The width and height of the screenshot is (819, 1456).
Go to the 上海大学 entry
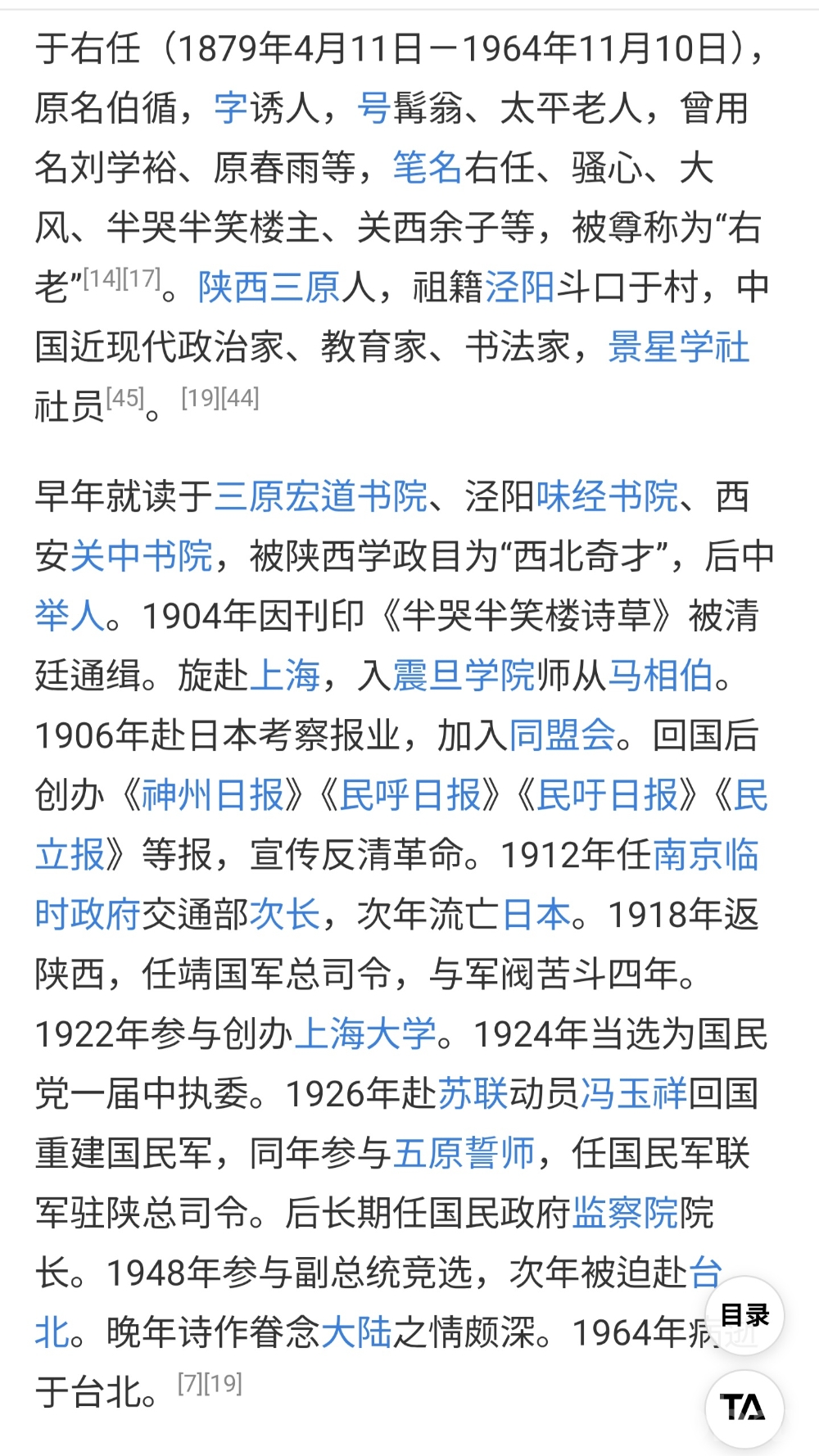point(365,1034)
